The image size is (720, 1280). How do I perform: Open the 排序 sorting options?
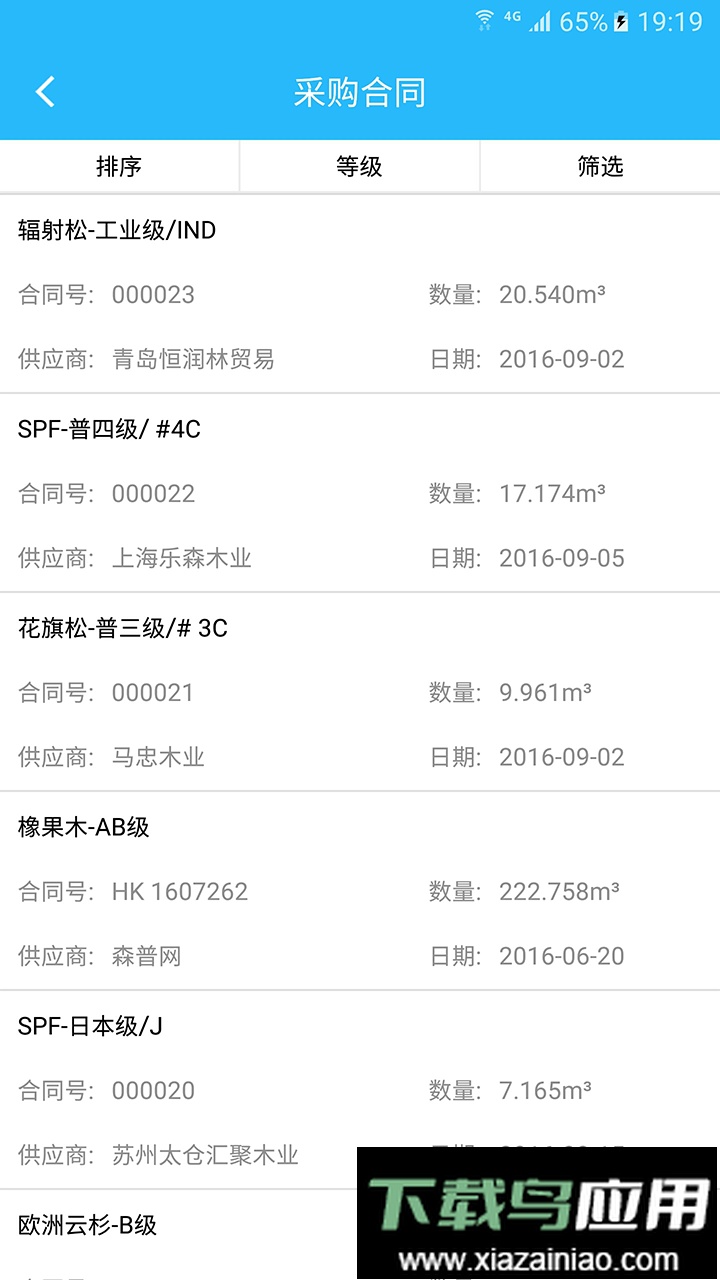click(x=119, y=166)
